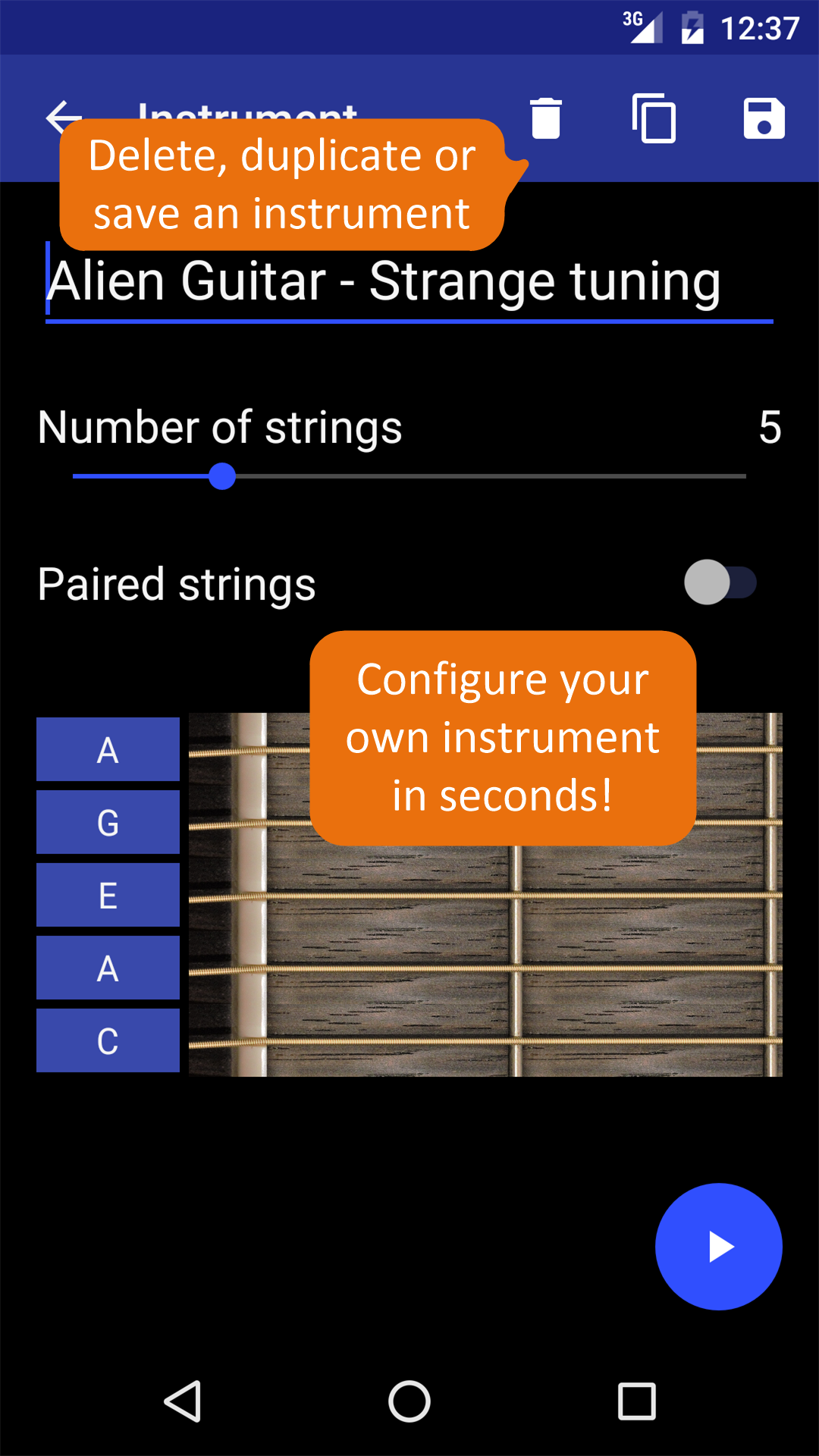Image resolution: width=819 pixels, height=1456 pixels.
Task: Save the instrument using the save icon
Action: 764,119
